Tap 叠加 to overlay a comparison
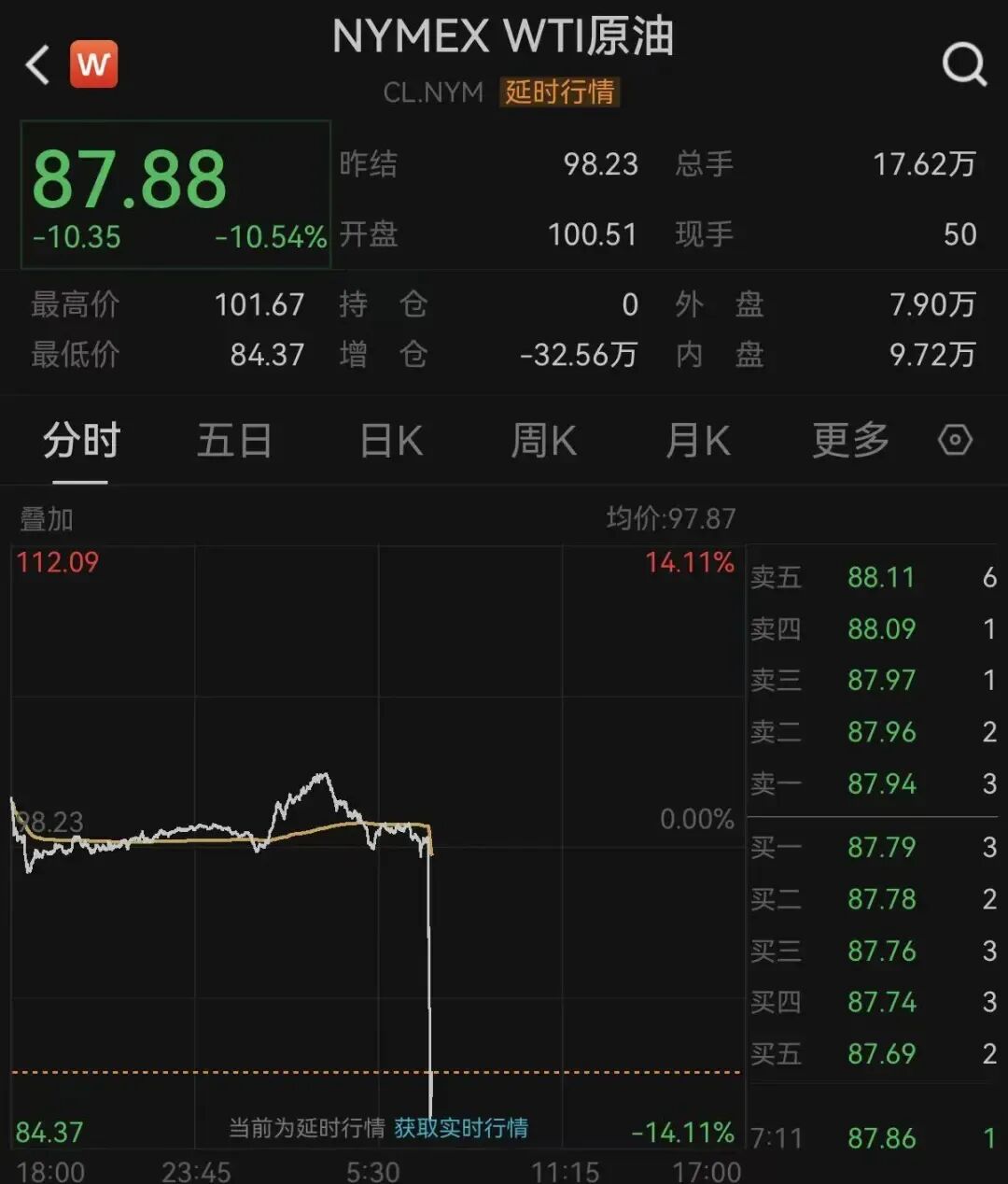Viewport: 1008px width, 1184px height. coord(47,519)
